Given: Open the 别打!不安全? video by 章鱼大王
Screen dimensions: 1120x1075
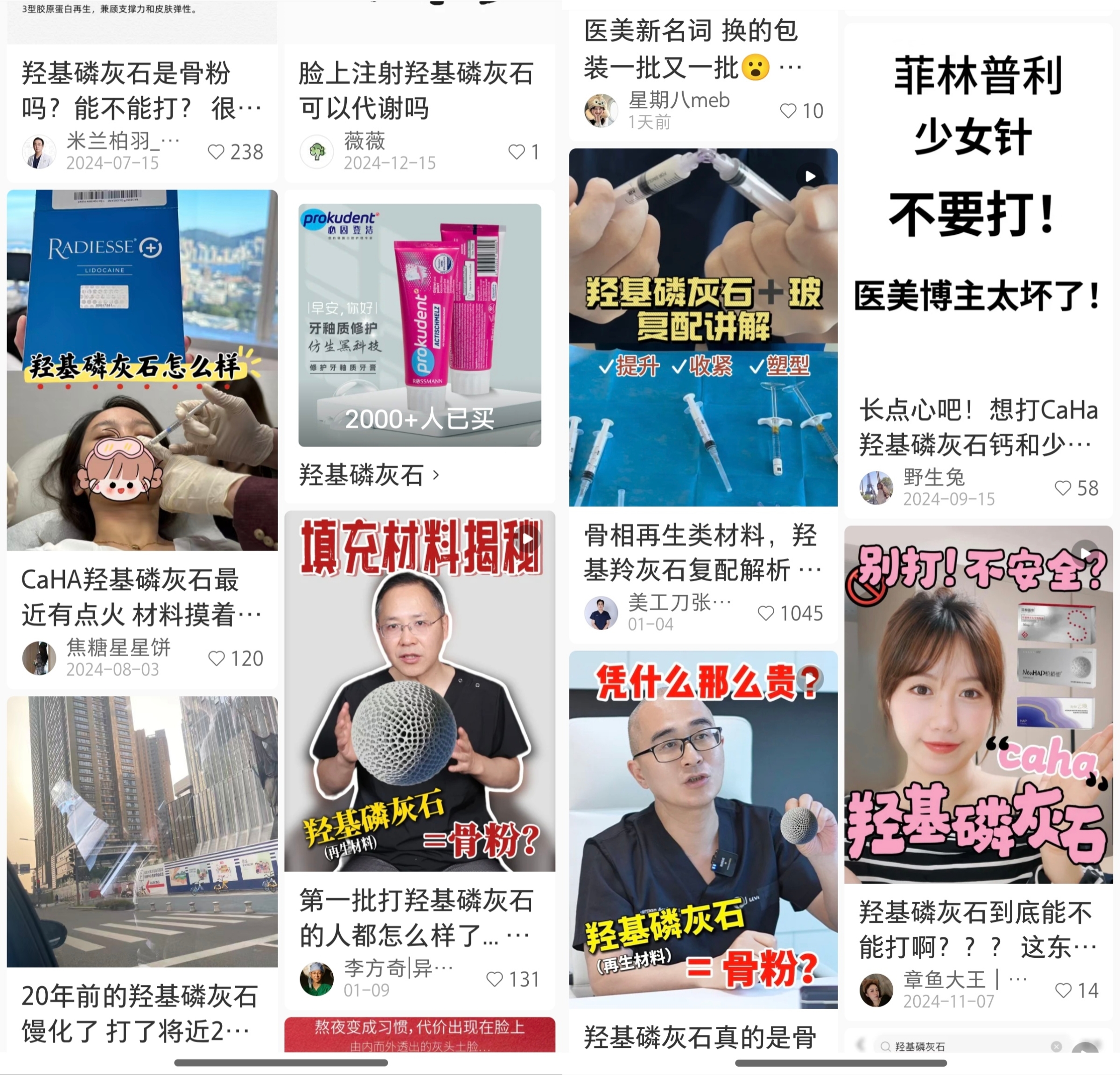Looking at the screenshot, I should click(x=978, y=704).
